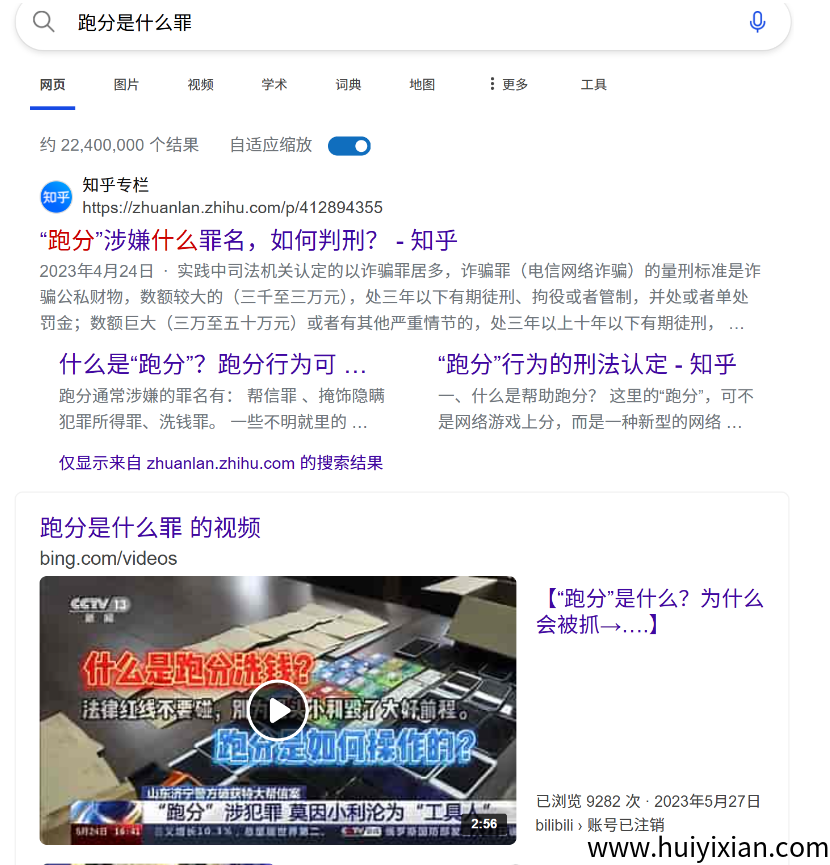
Task: Open the 图片 image search section
Action: pos(126,85)
